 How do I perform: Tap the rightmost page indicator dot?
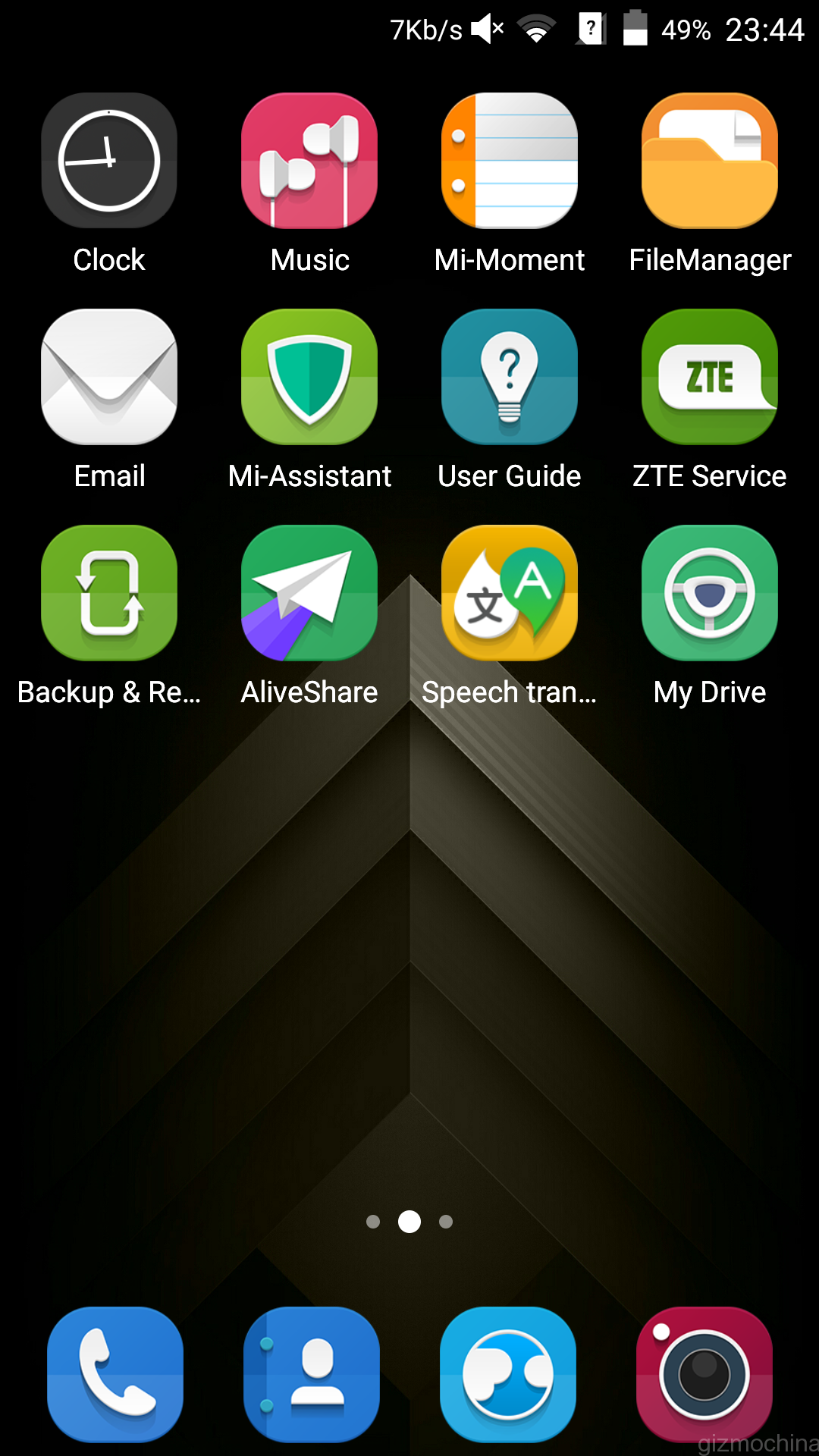click(445, 1222)
